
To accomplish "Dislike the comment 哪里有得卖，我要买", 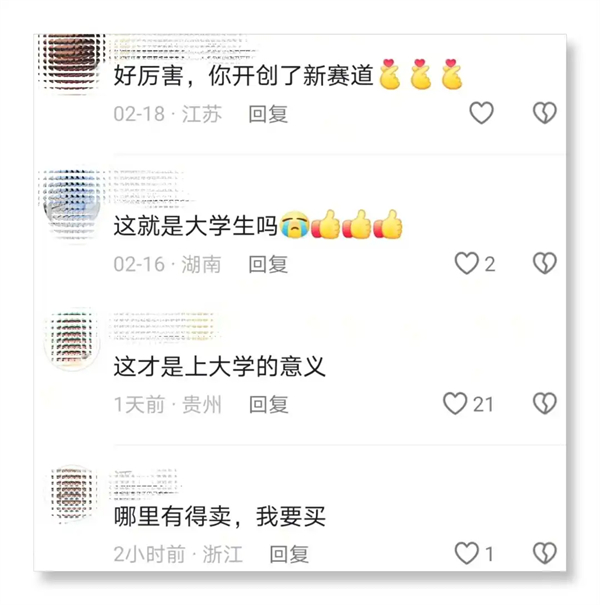I will [544, 553].
